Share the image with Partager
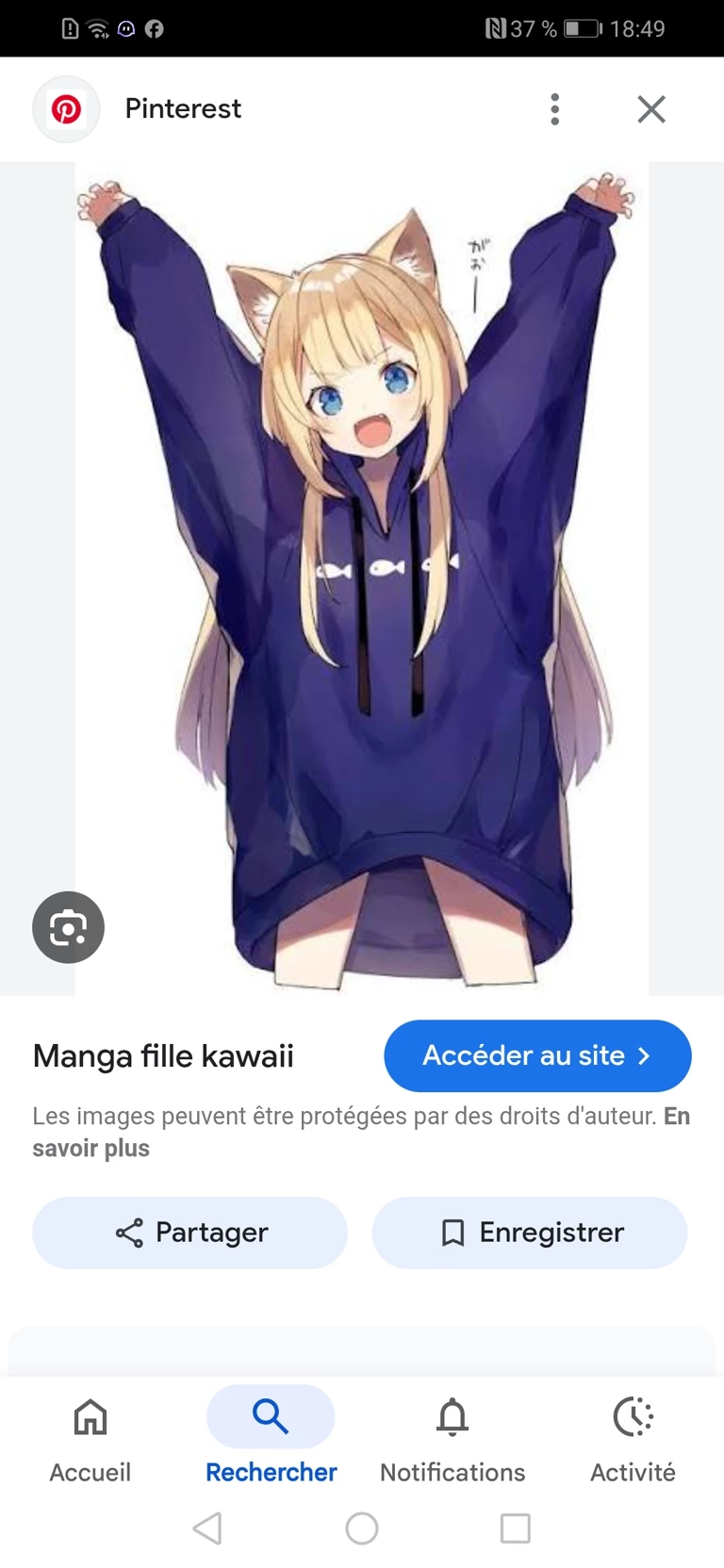This screenshot has width=724, height=1568. (190, 1233)
